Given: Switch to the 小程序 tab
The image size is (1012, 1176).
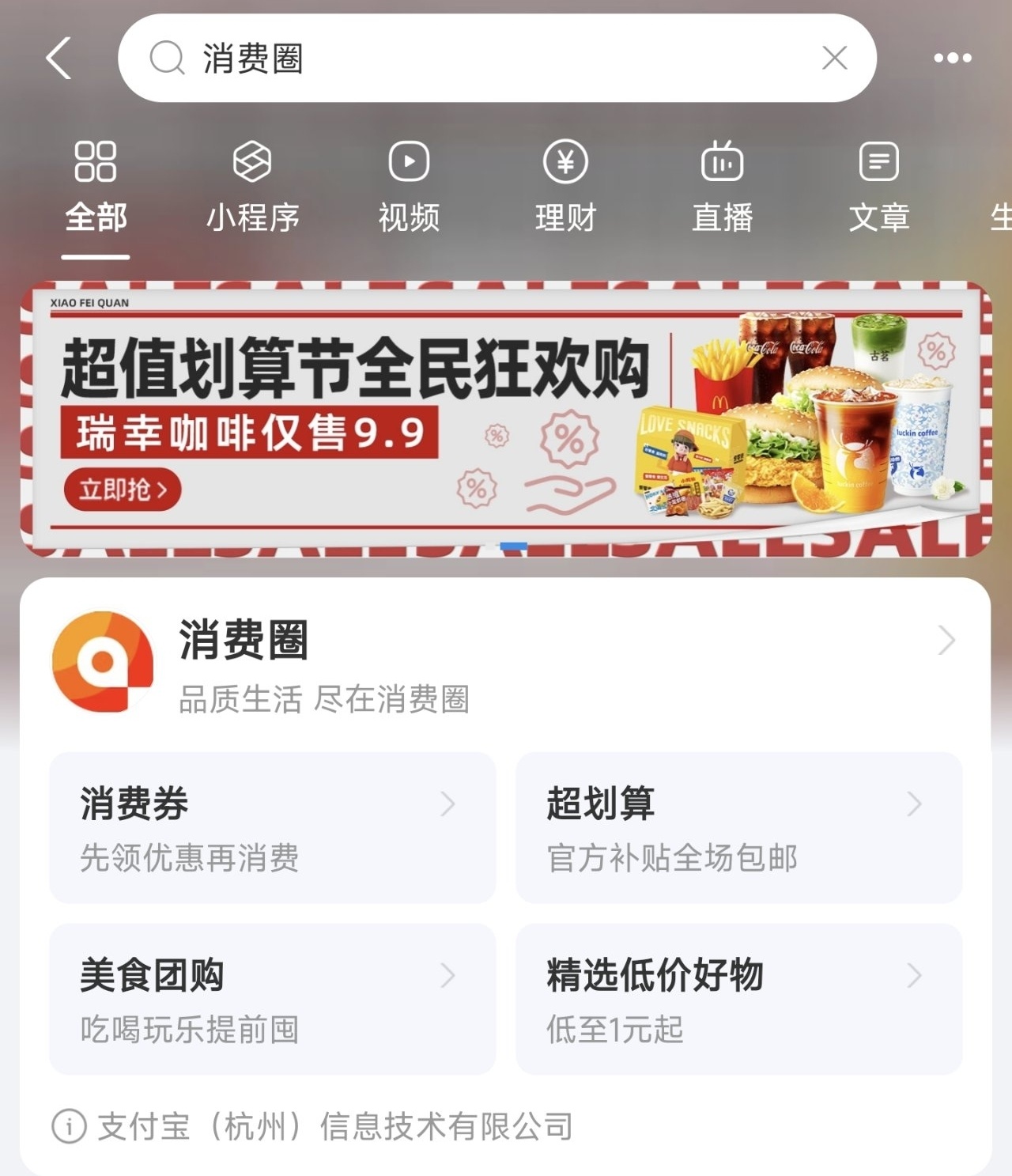Looking at the screenshot, I should [x=252, y=187].
